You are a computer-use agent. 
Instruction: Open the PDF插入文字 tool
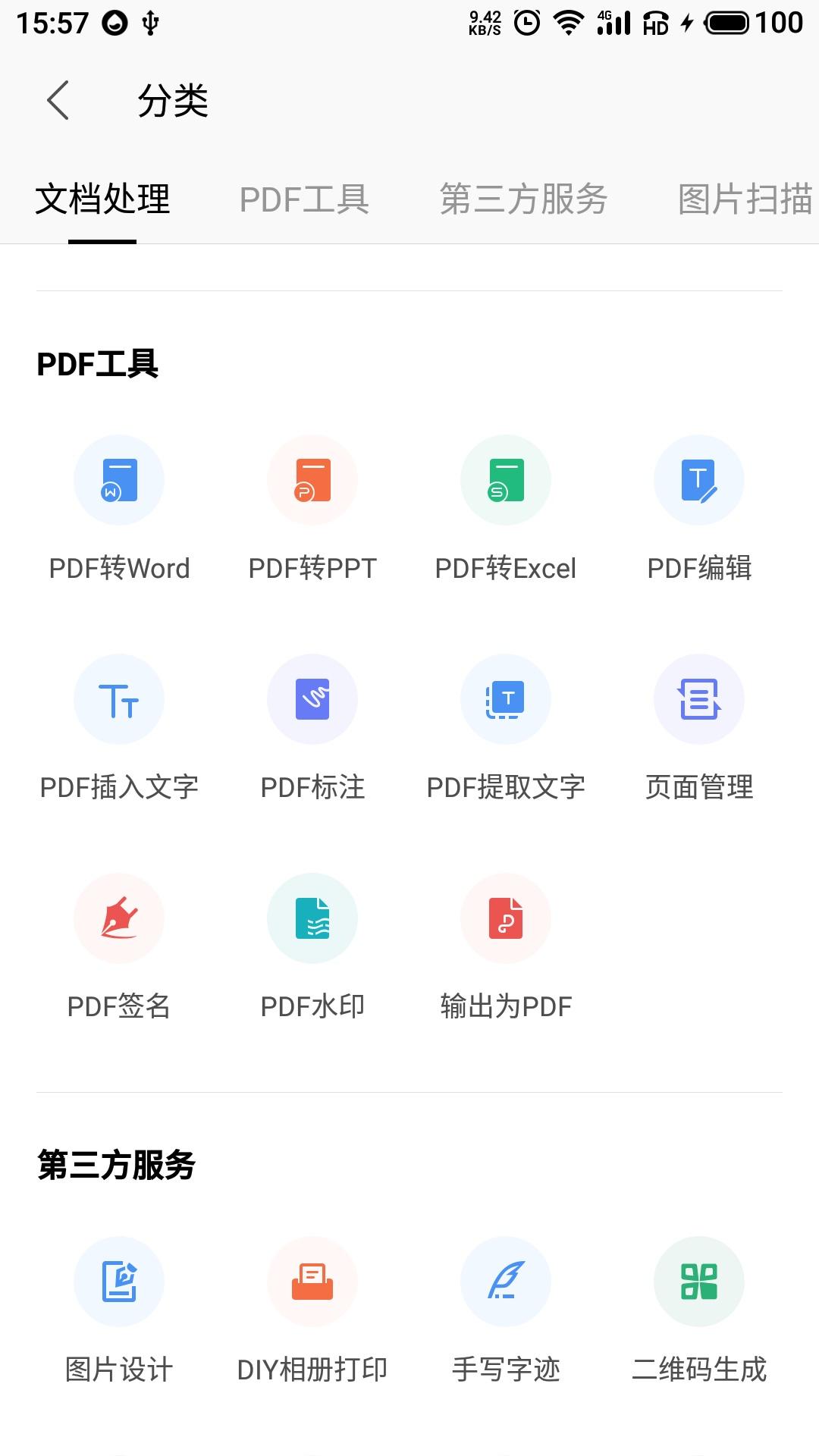point(119,728)
